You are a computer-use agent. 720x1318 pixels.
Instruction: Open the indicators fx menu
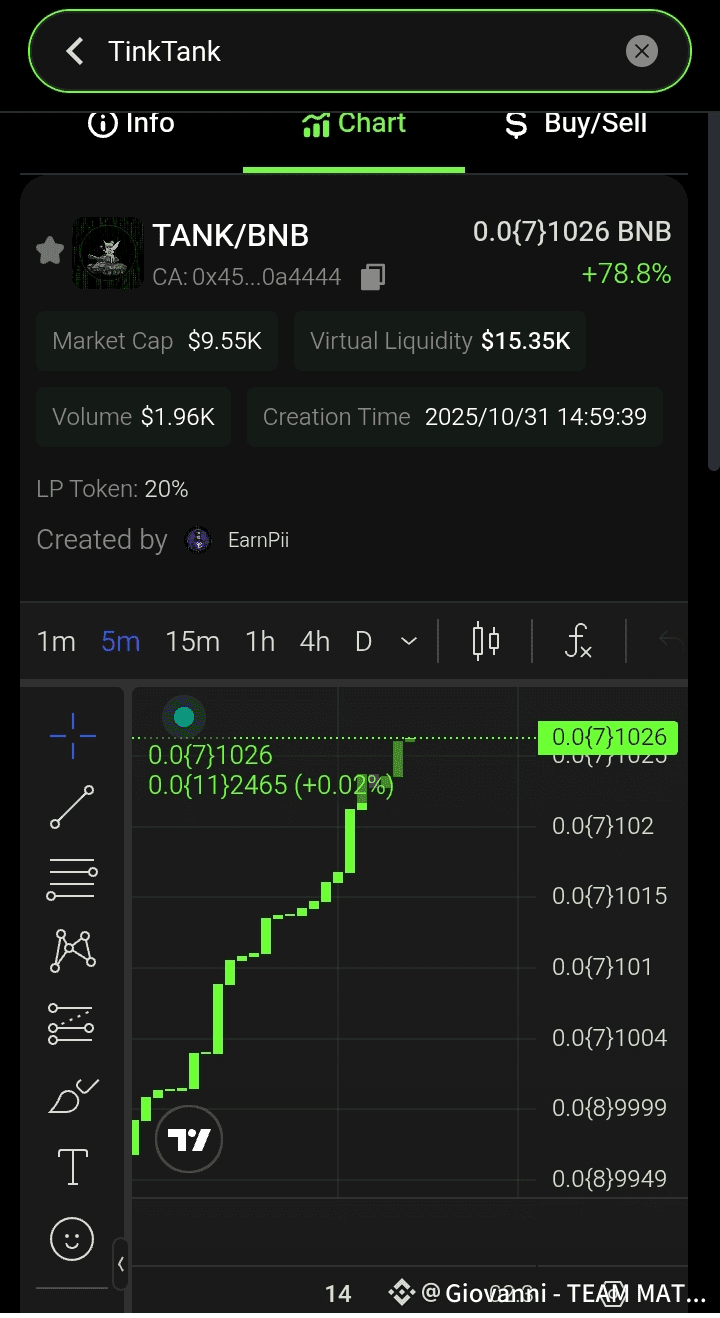pos(578,641)
